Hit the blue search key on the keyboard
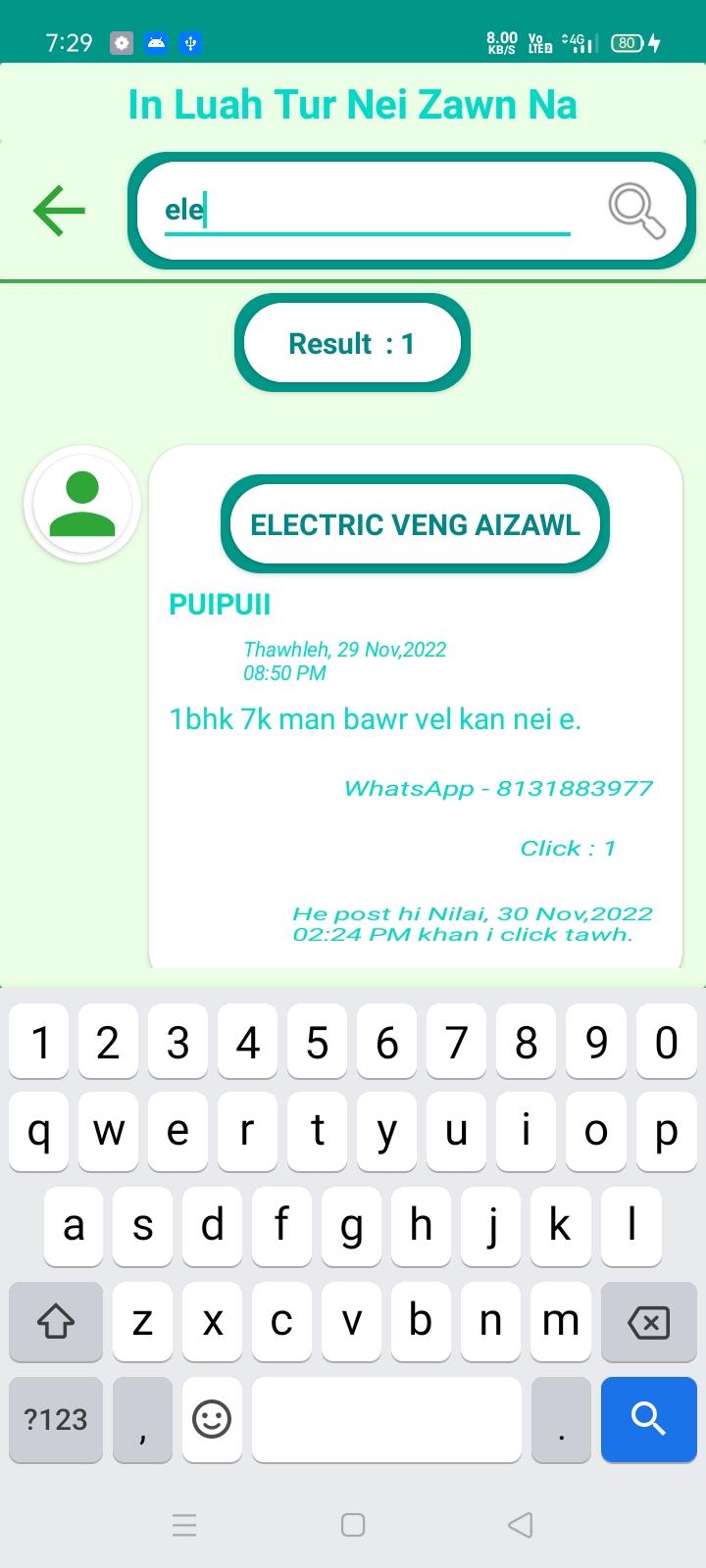The height and width of the screenshot is (1568, 706). pyautogui.click(x=648, y=1418)
